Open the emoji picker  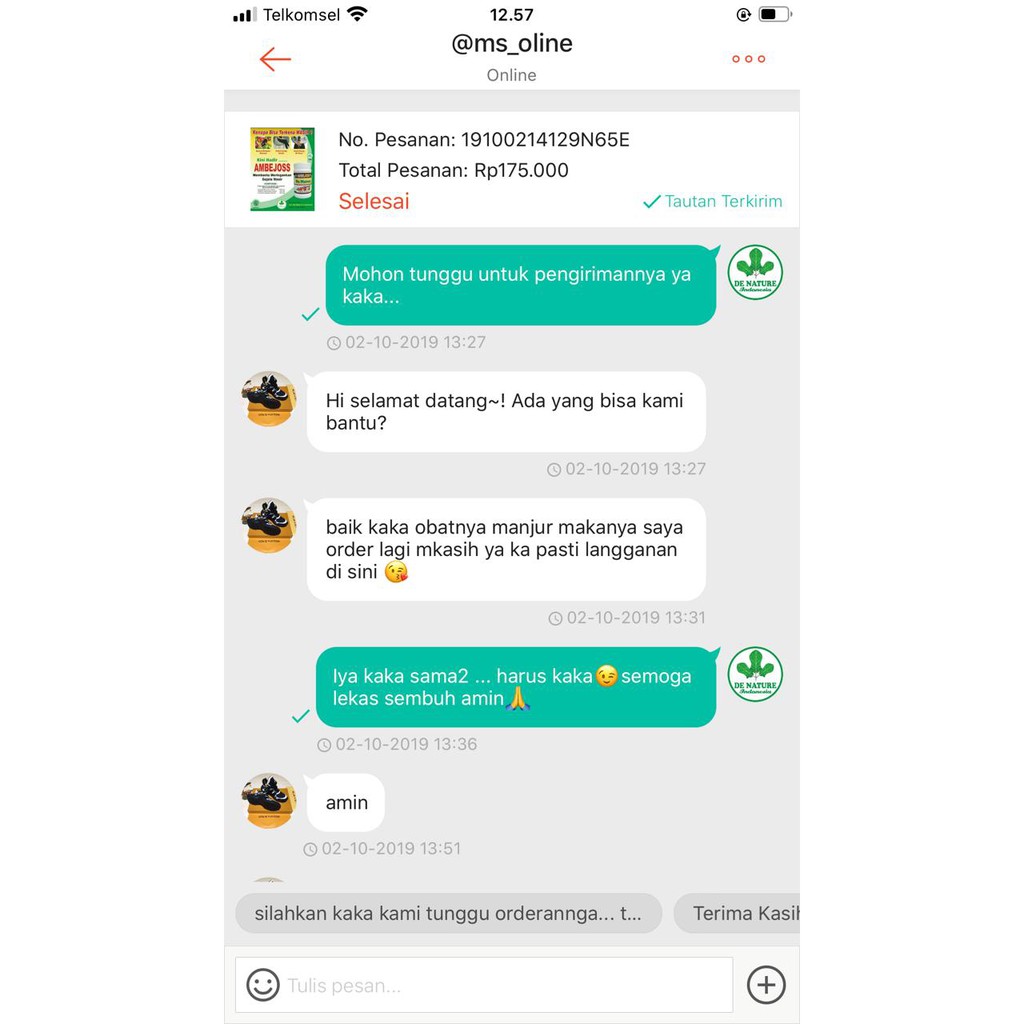[263, 985]
